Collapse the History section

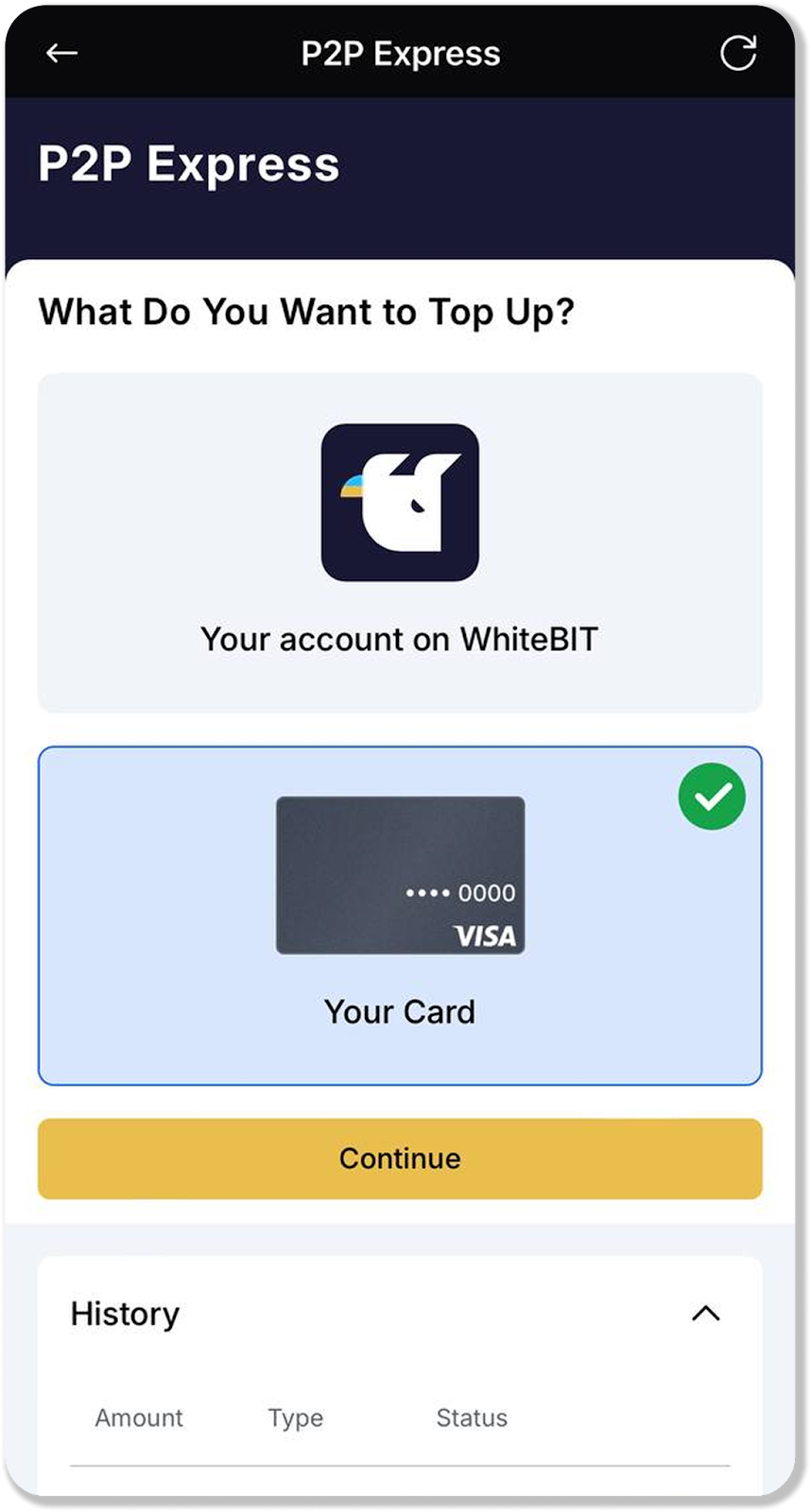[705, 1314]
